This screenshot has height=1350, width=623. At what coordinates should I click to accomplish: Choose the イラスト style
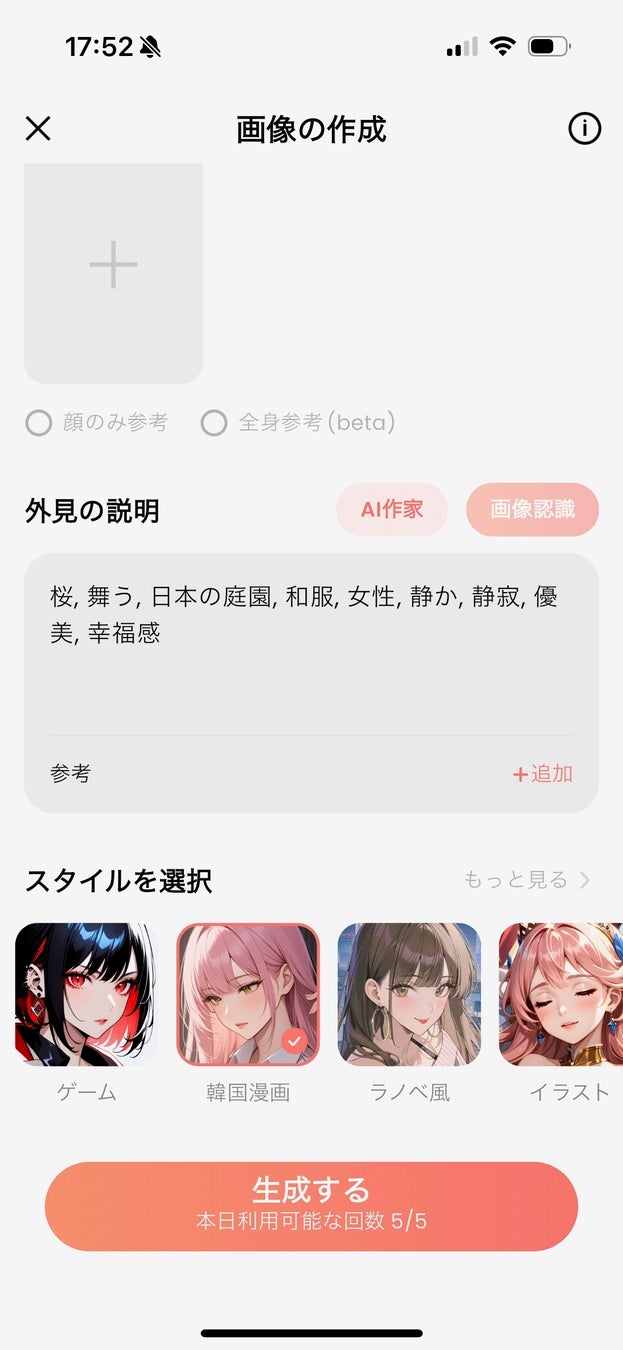tap(562, 995)
